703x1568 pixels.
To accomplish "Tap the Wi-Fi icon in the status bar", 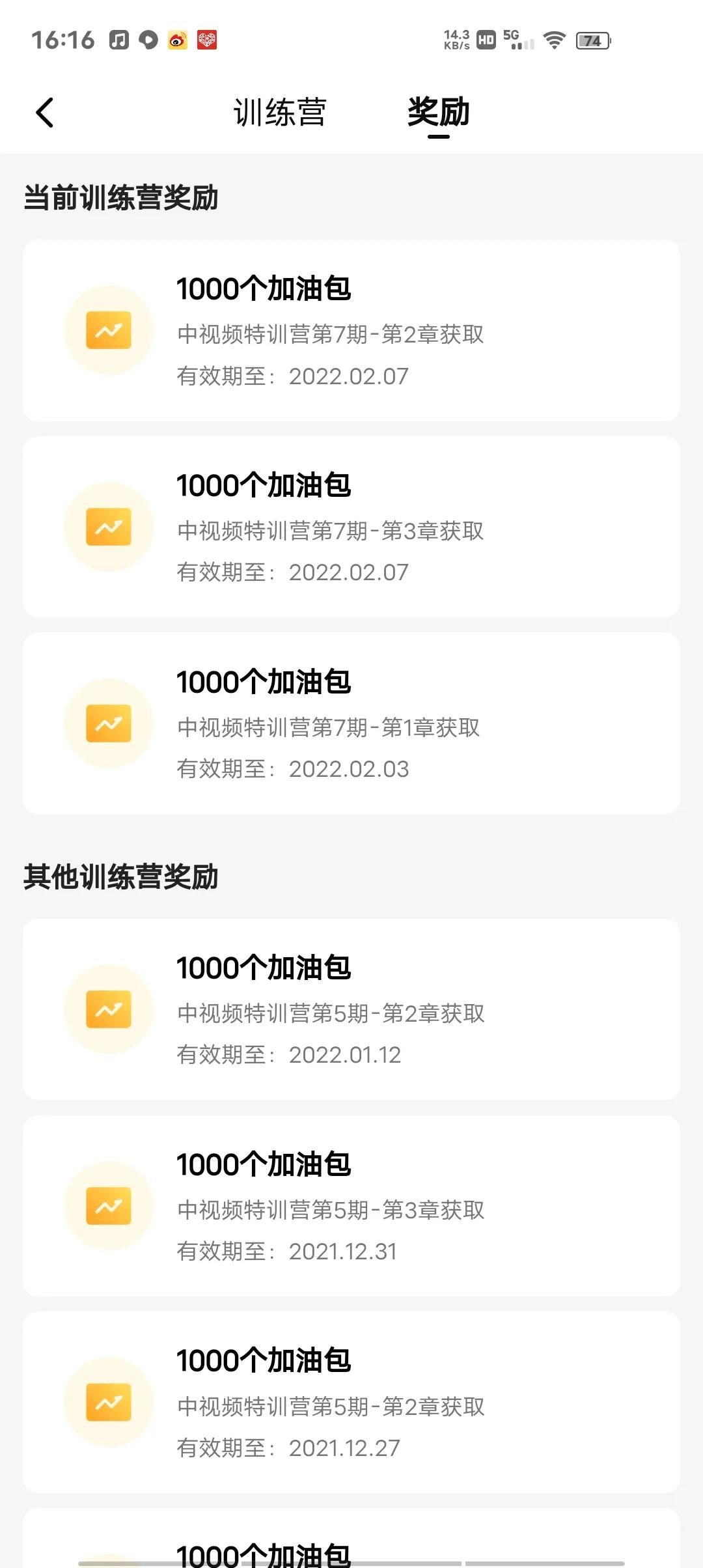I will point(554,40).
